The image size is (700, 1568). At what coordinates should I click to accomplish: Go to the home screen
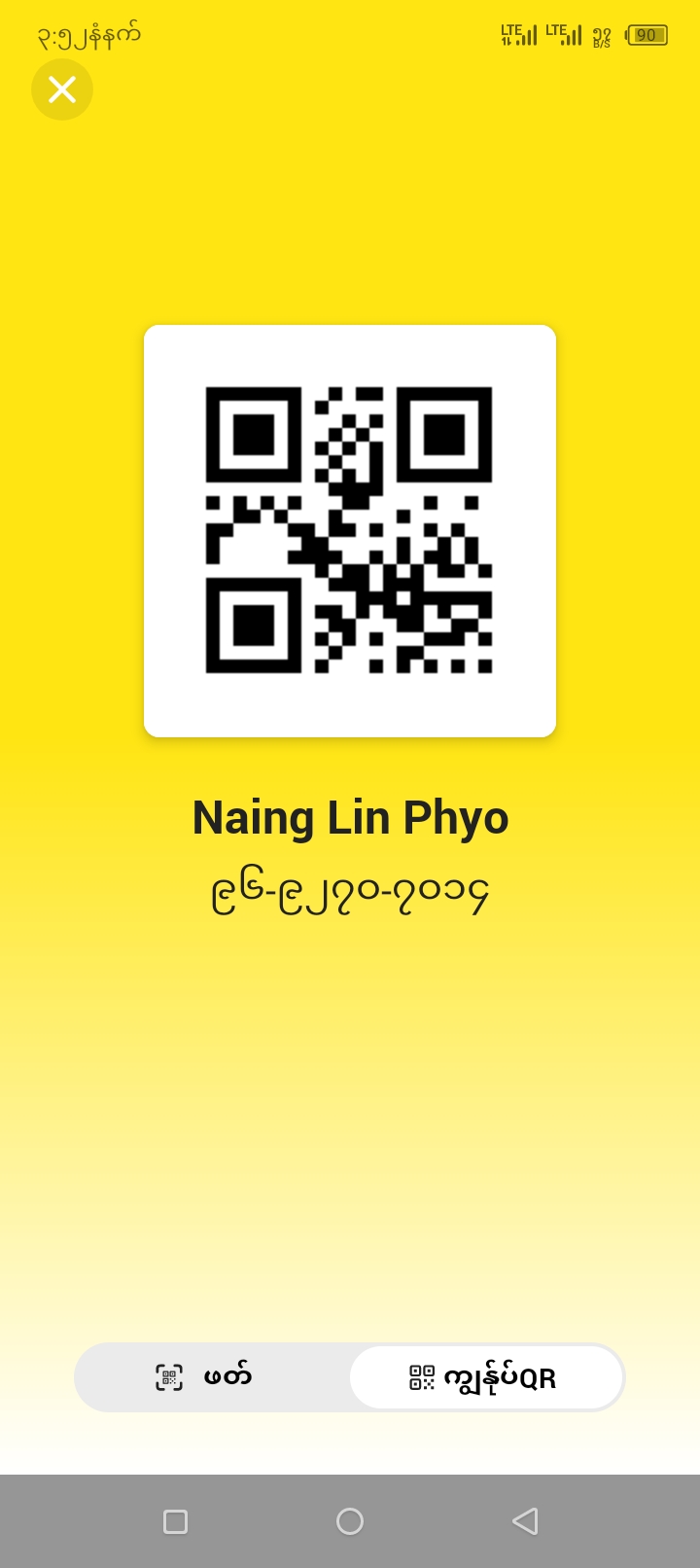tap(350, 1521)
